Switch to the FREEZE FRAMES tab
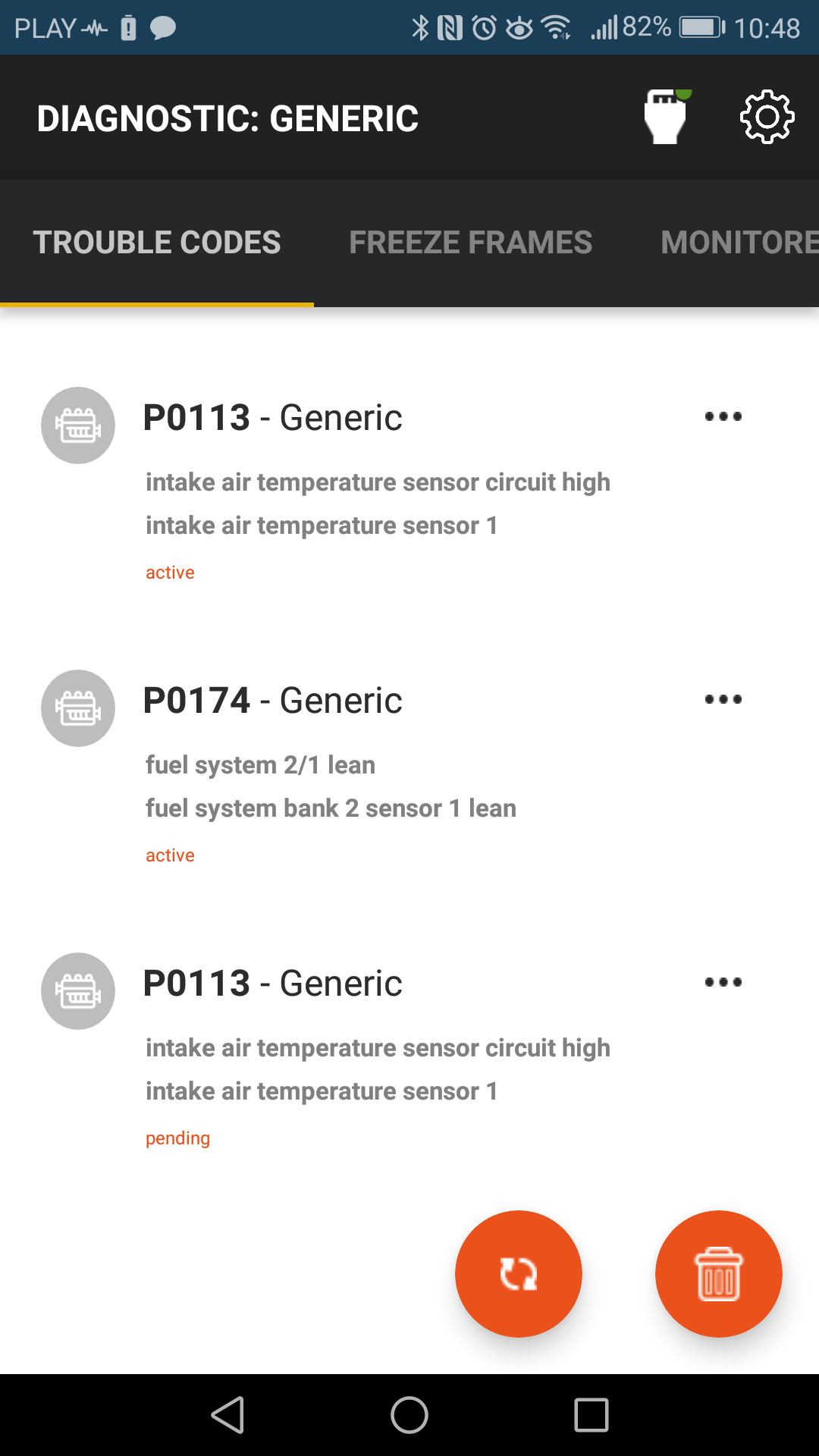819x1456 pixels. coord(470,241)
